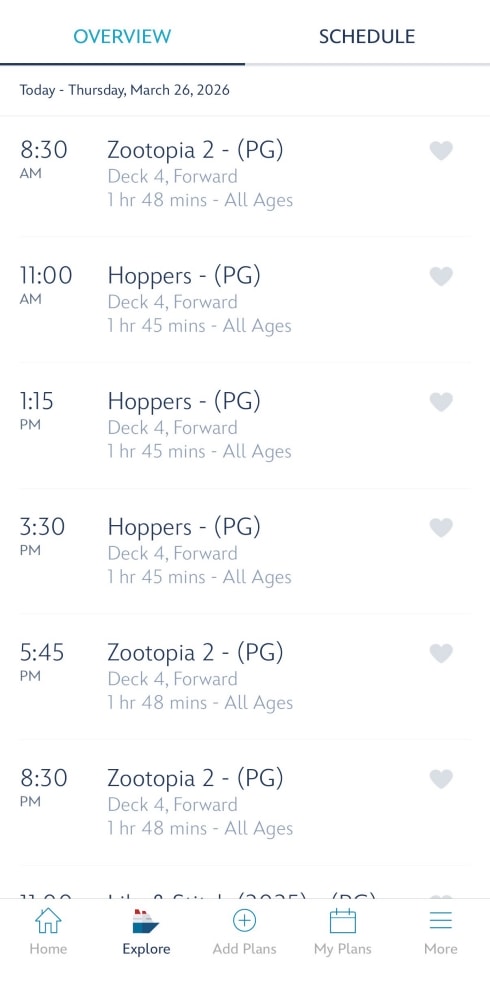This screenshot has height=1000, width=490.
Task: Open the 8:30 PM Zootopia 2 listing
Action: pyautogui.click(x=245, y=803)
